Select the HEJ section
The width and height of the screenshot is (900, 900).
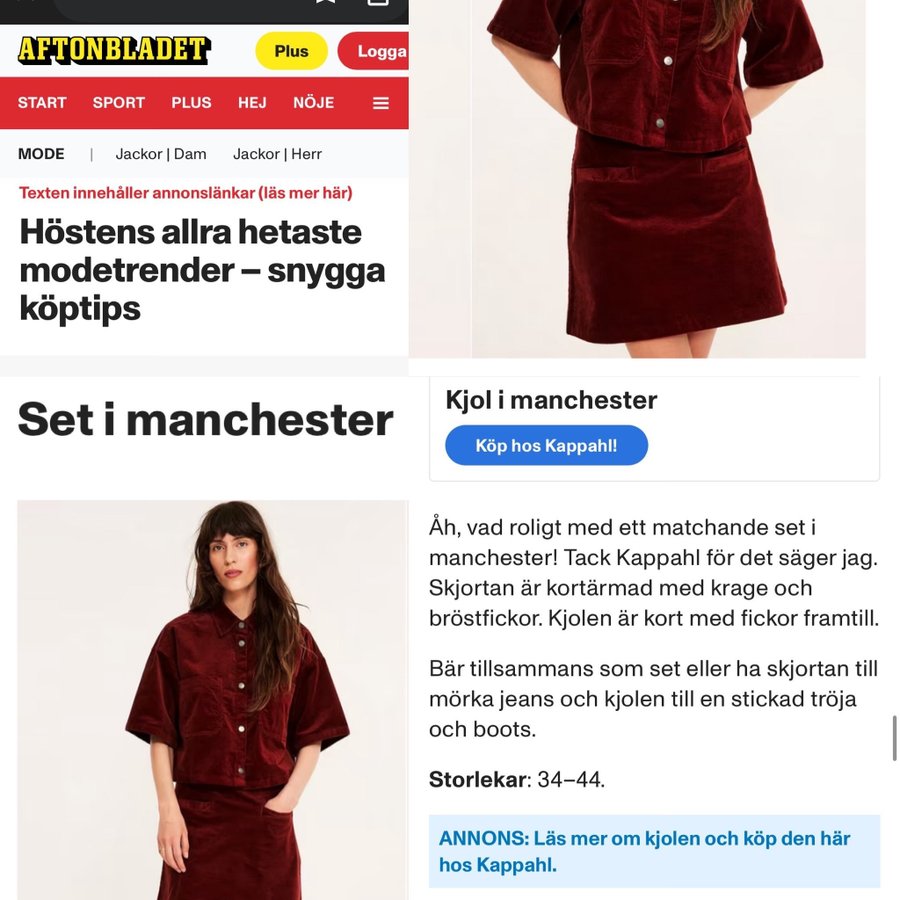(x=252, y=103)
